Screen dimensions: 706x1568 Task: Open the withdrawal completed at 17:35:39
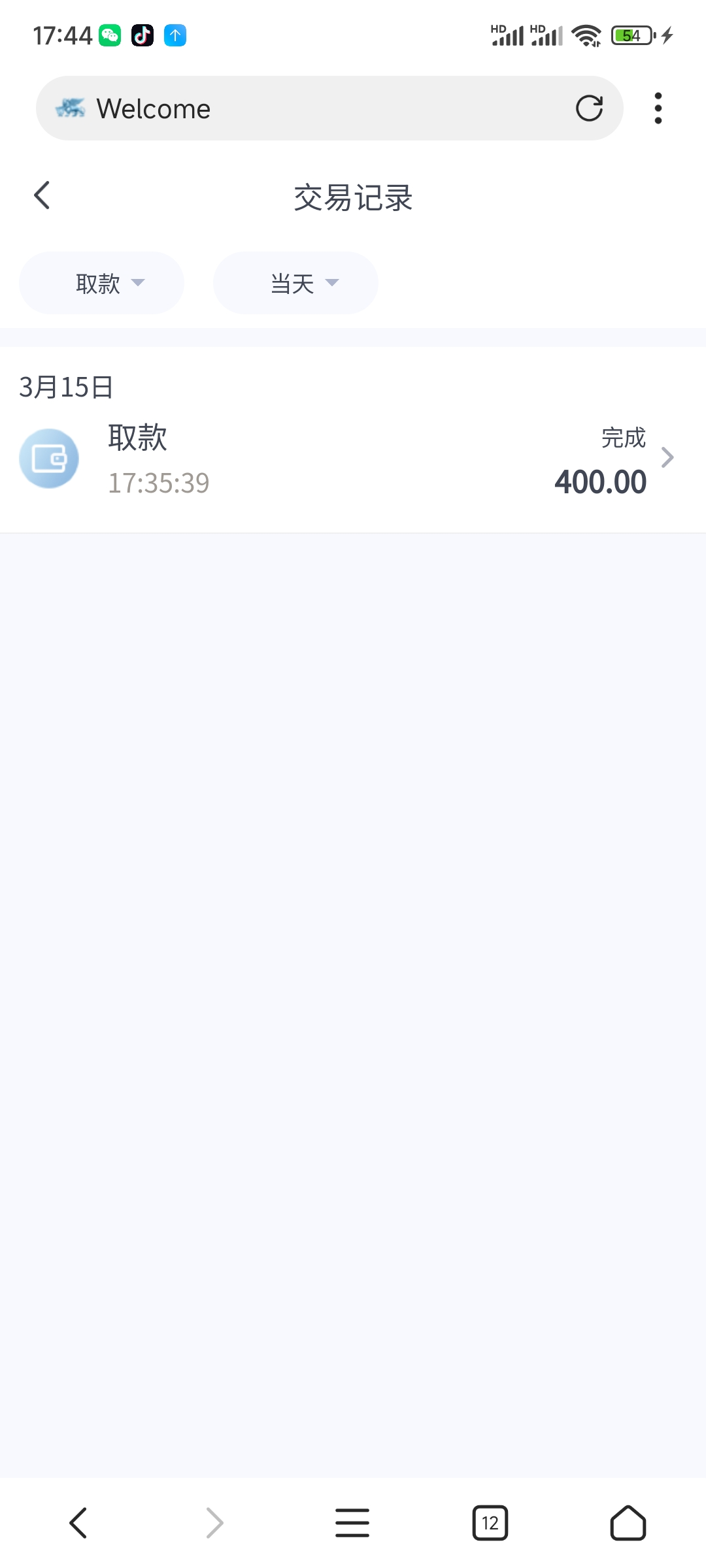tap(327, 458)
